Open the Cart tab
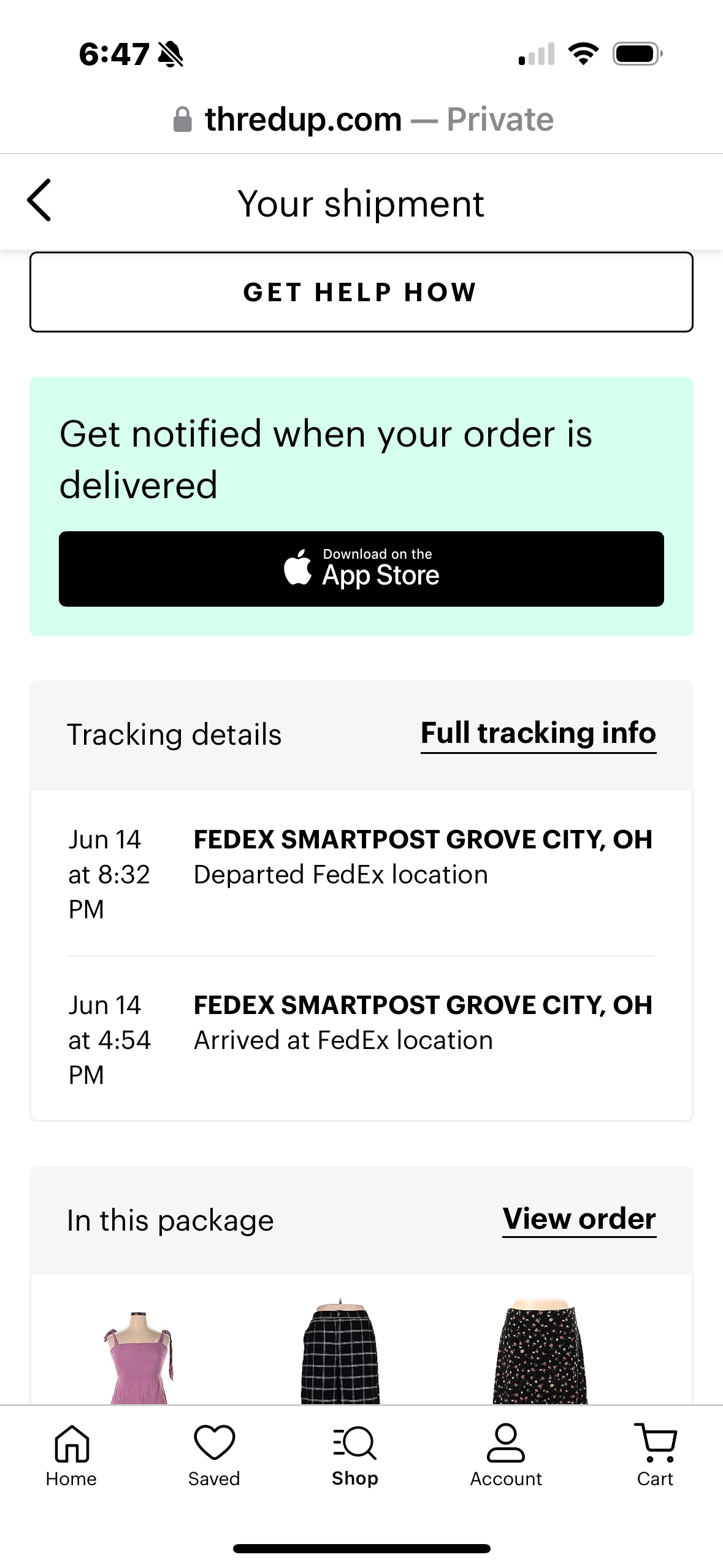723x1568 pixels. tap(655, 1455)
